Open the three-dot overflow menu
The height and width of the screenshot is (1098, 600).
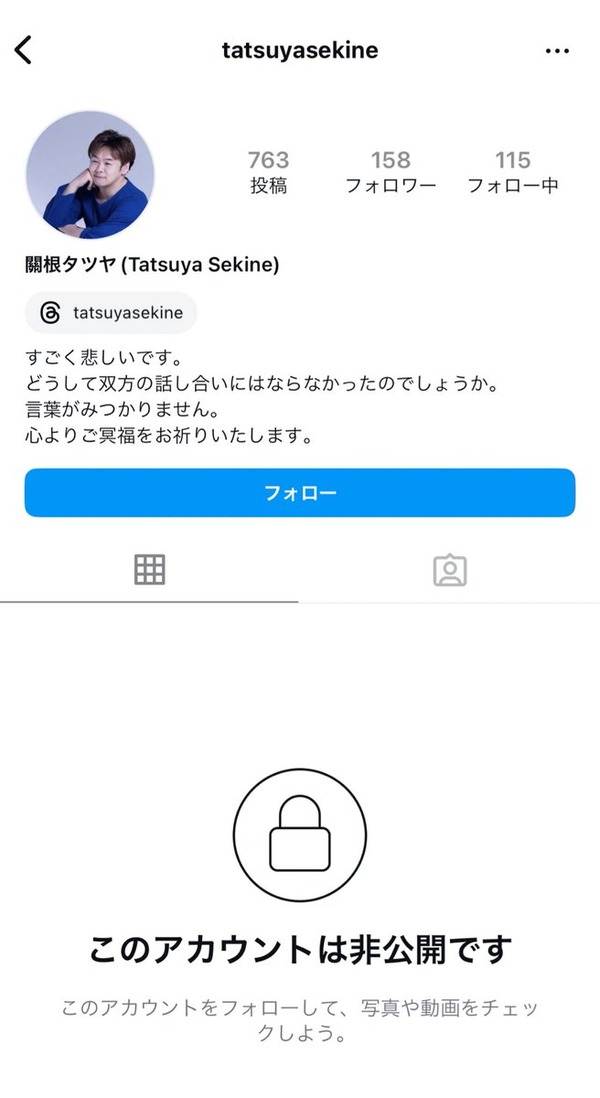pyautogui.click(x=557, y=51)
